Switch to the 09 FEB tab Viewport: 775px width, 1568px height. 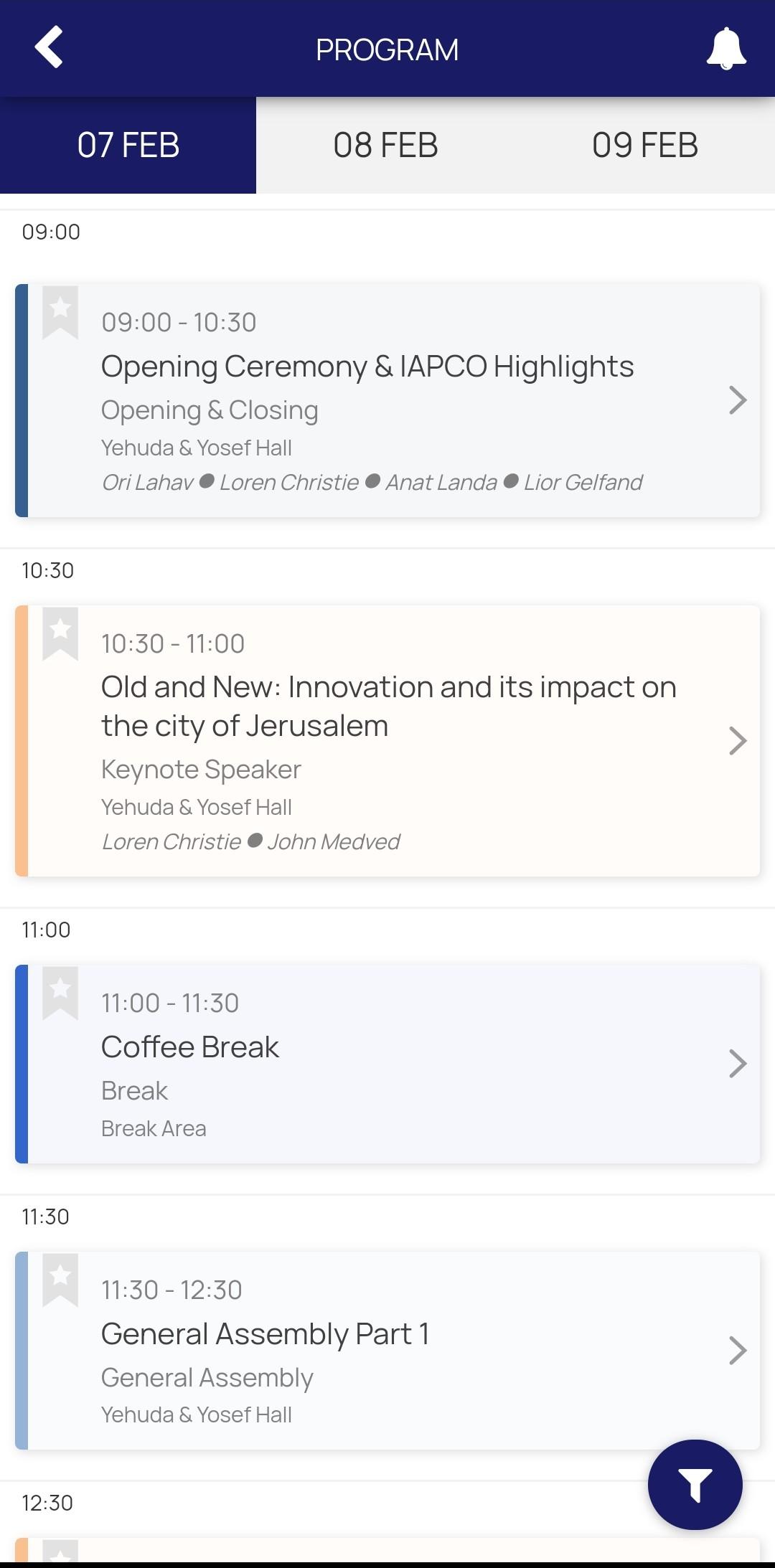[645, 145]
